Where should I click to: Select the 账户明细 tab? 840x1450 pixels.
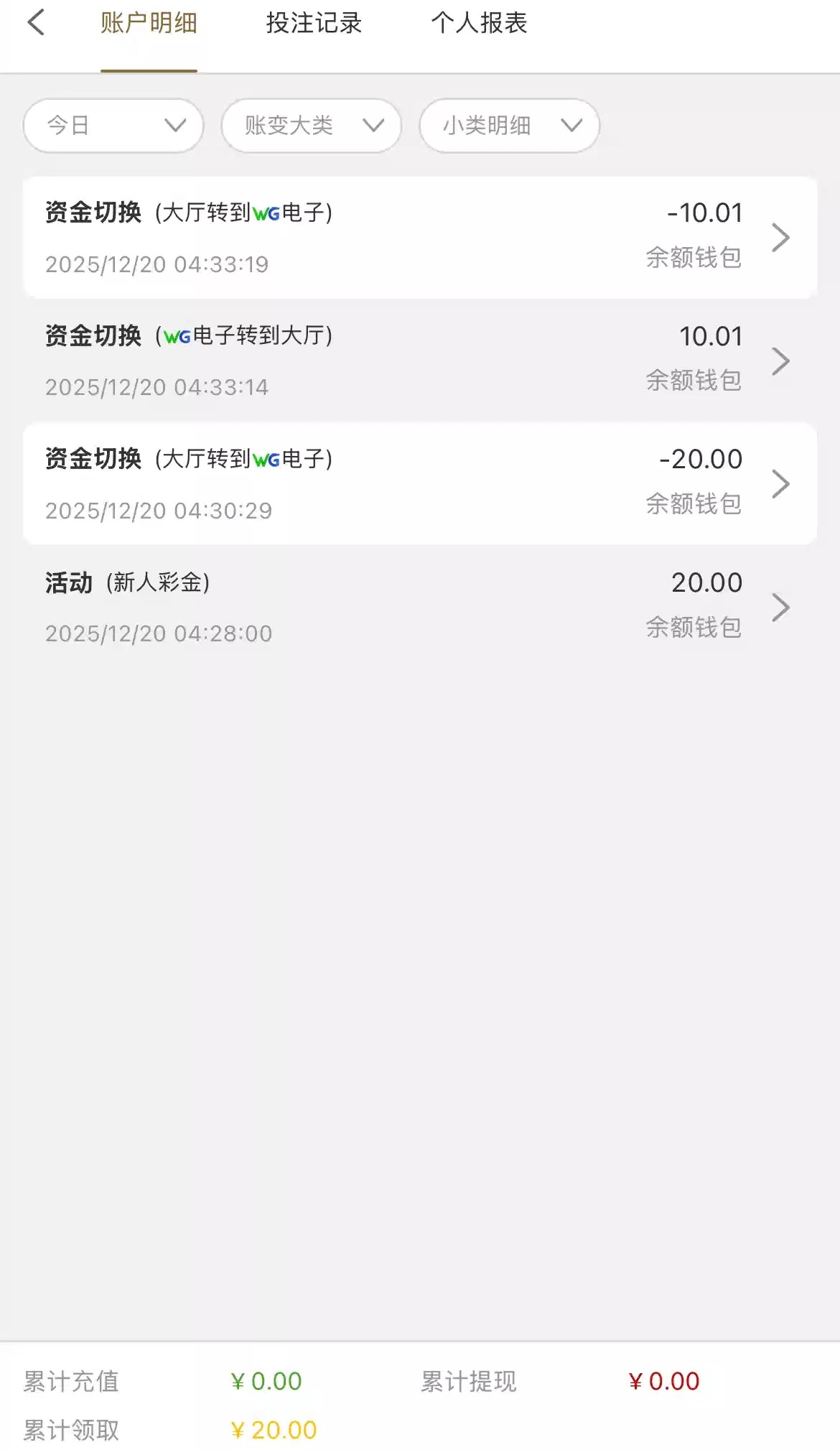(149, 24)
